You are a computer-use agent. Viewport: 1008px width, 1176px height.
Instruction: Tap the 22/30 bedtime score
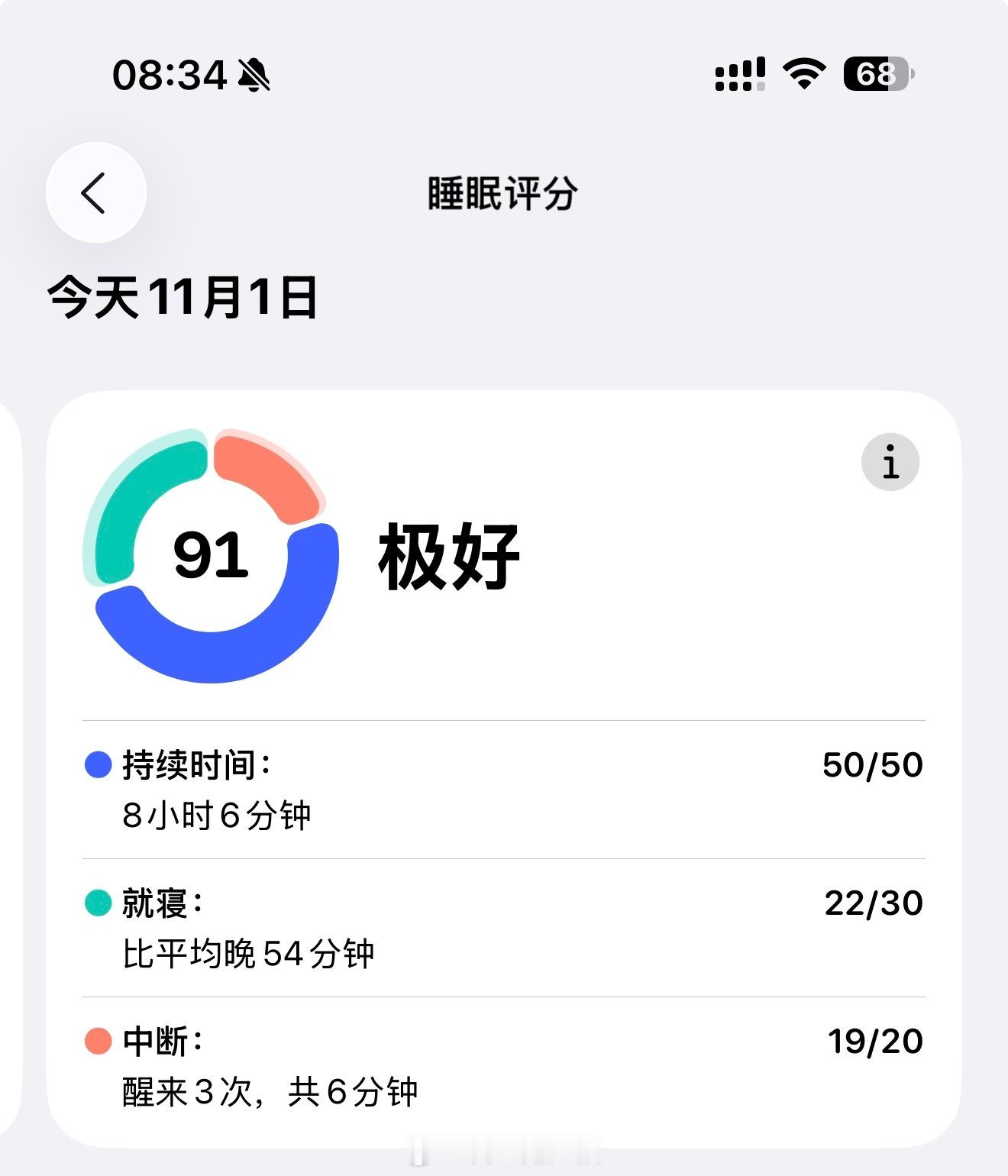click(874, 904)
